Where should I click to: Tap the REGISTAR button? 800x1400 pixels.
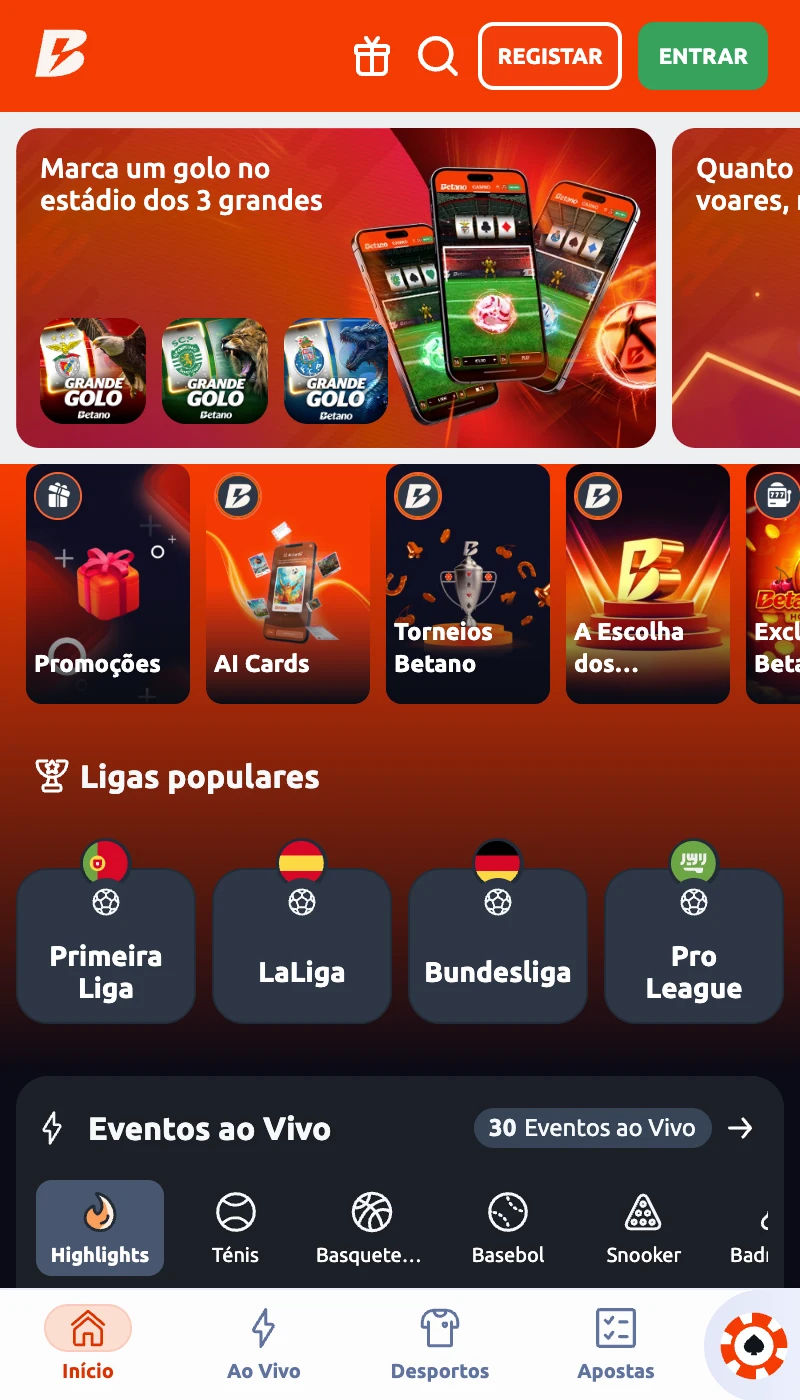(550, 56)
